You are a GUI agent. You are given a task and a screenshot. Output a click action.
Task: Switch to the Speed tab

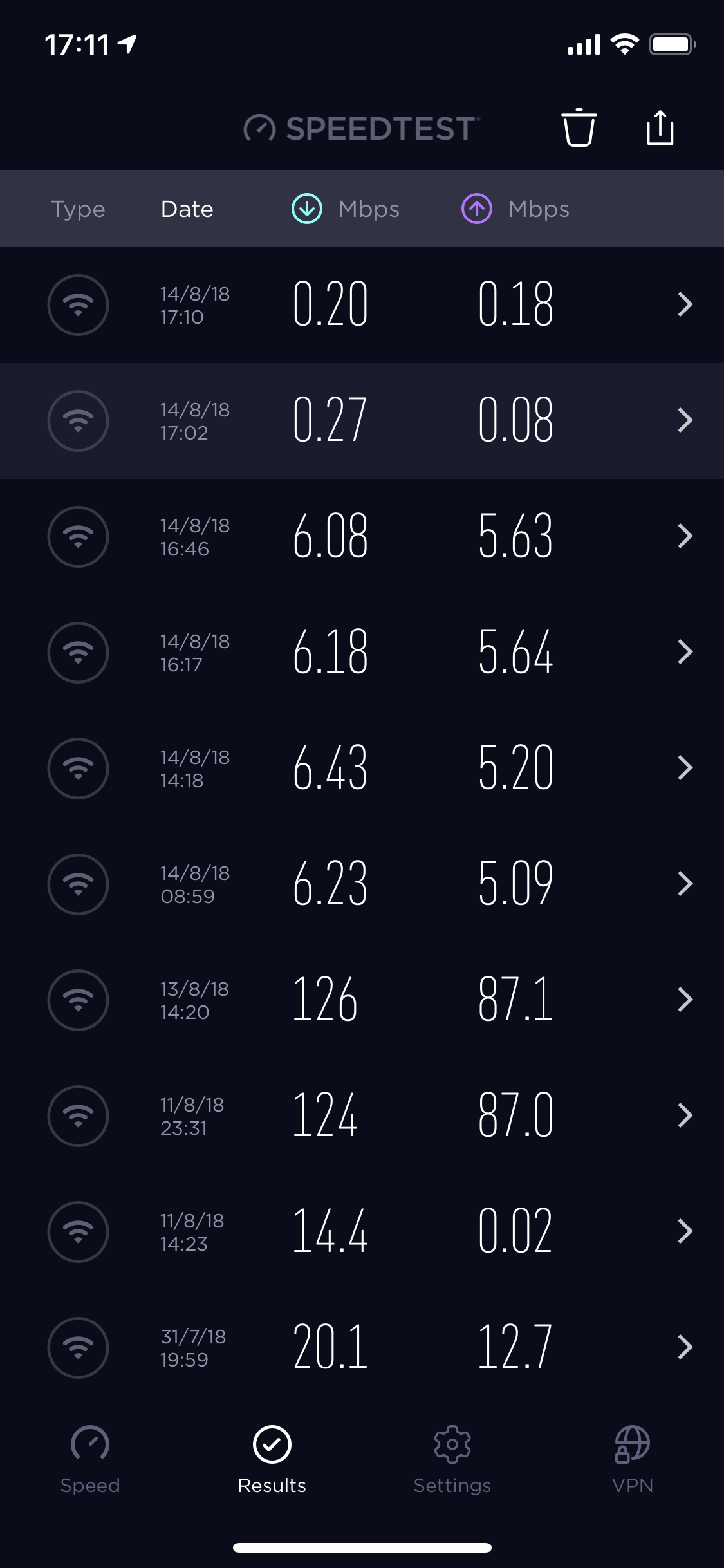point(90,1460)
